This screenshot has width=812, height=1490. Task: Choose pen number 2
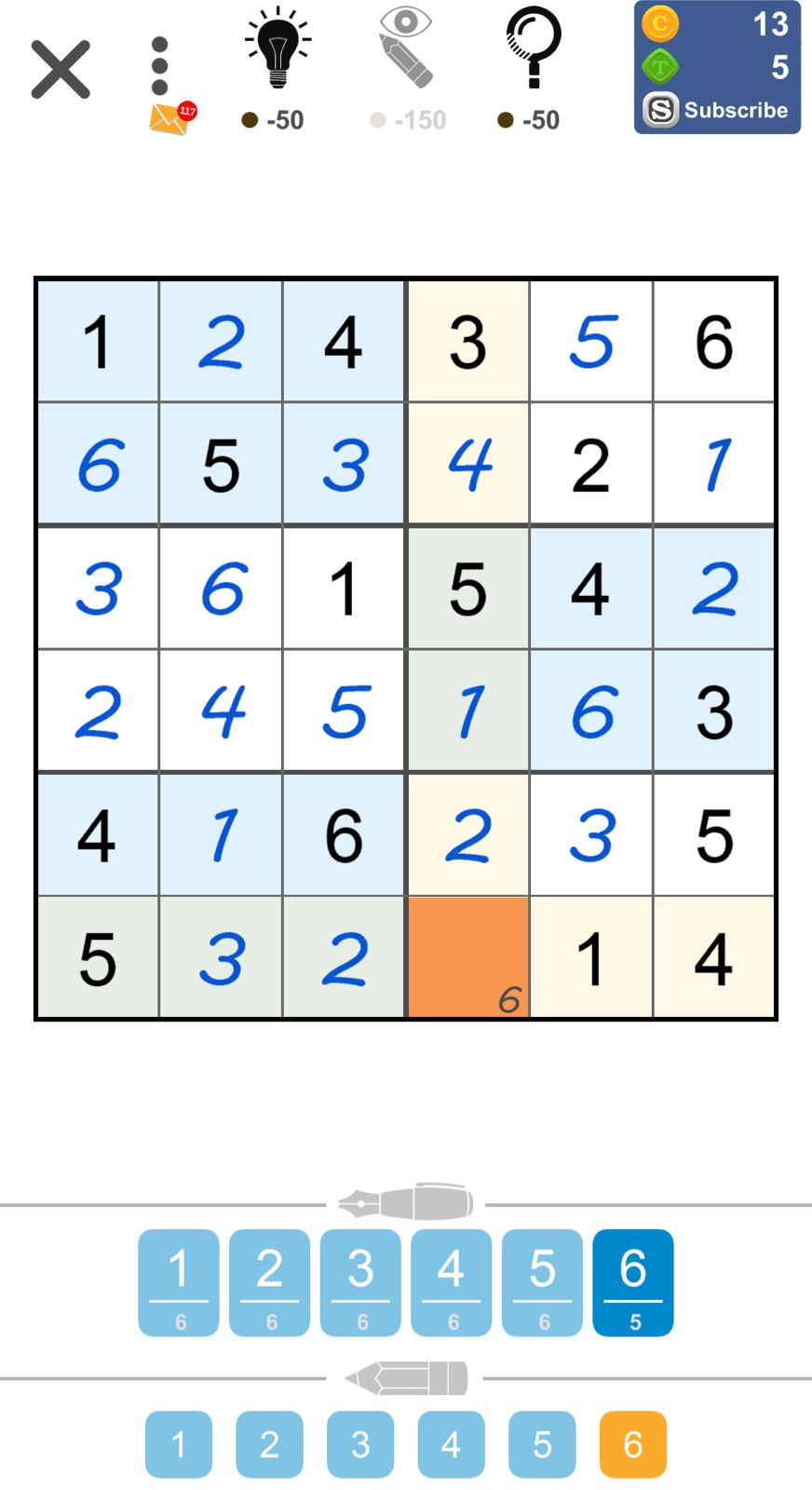click(x=269, y=1282)
